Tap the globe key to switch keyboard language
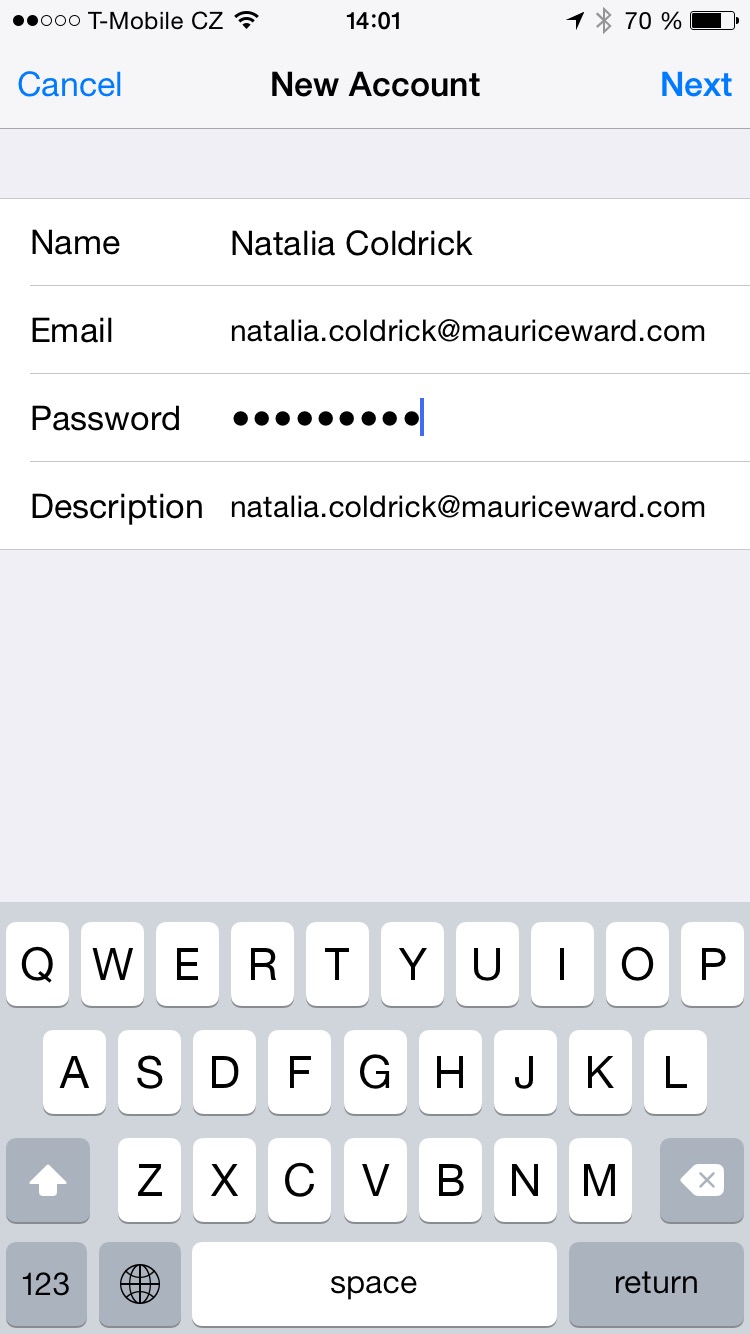 click(x=140, y=1284)
